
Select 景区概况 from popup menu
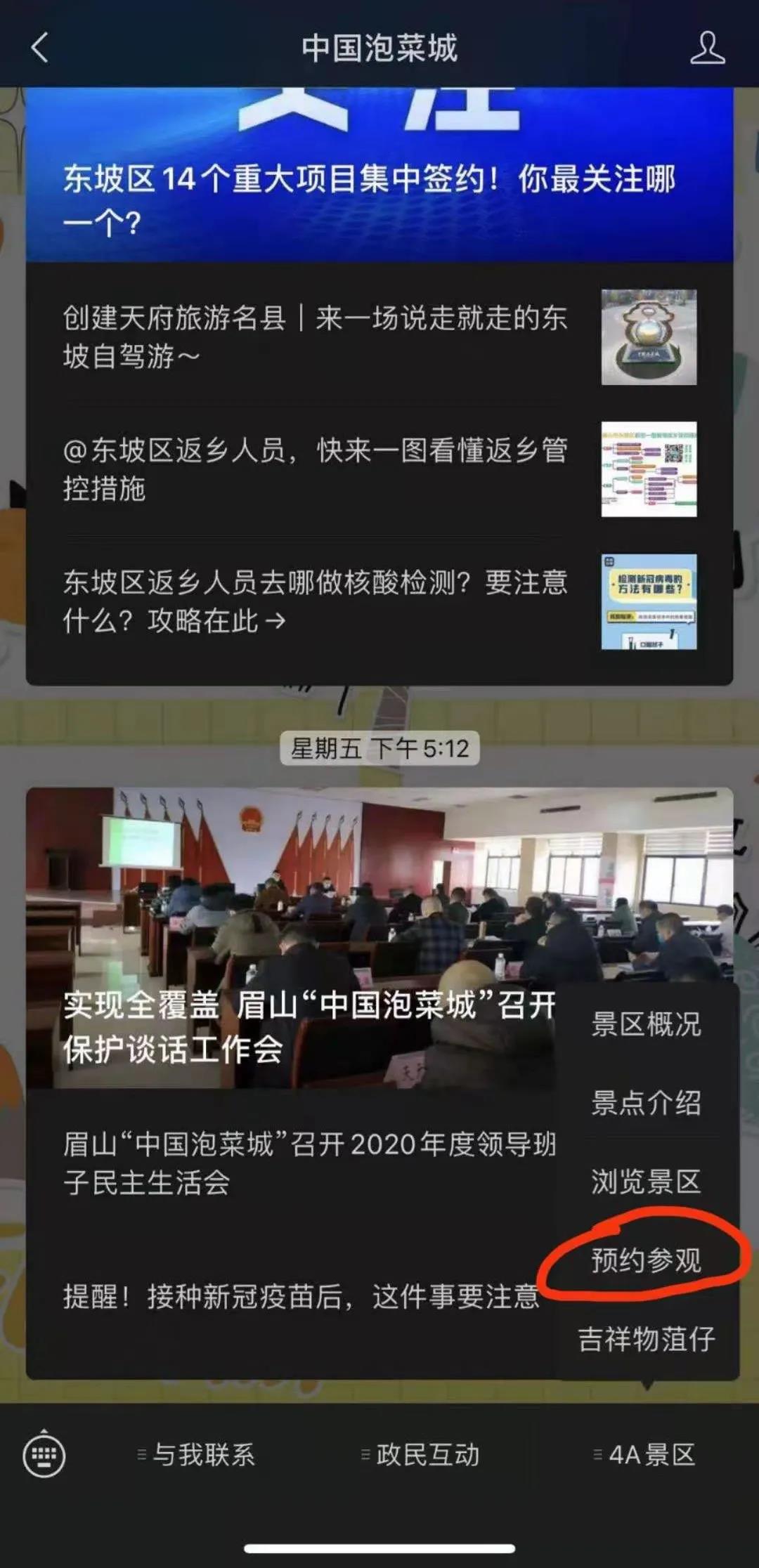point(646,1024)
